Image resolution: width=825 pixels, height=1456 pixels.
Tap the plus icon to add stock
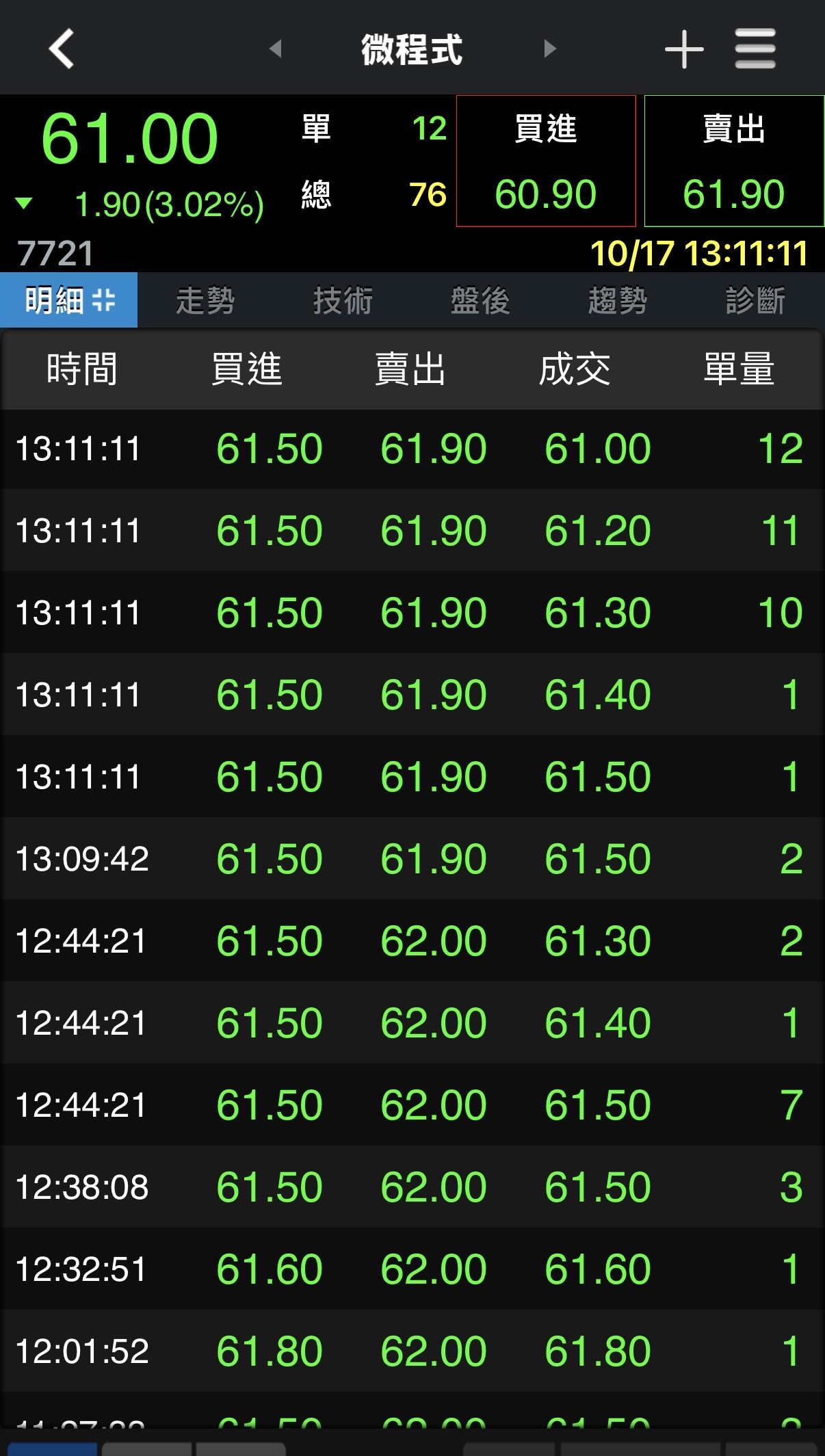(x=684, y=49)
